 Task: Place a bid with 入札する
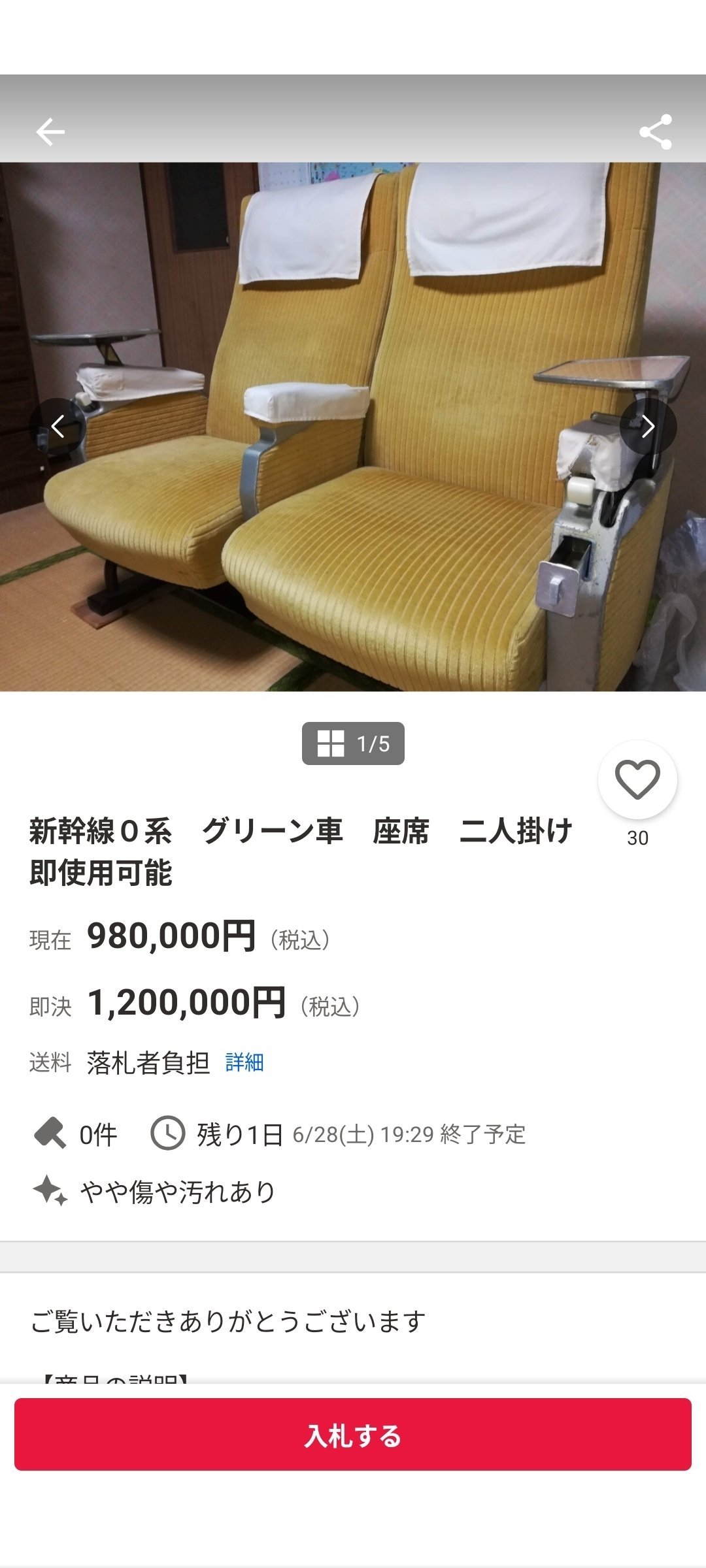coord(353,1435)
